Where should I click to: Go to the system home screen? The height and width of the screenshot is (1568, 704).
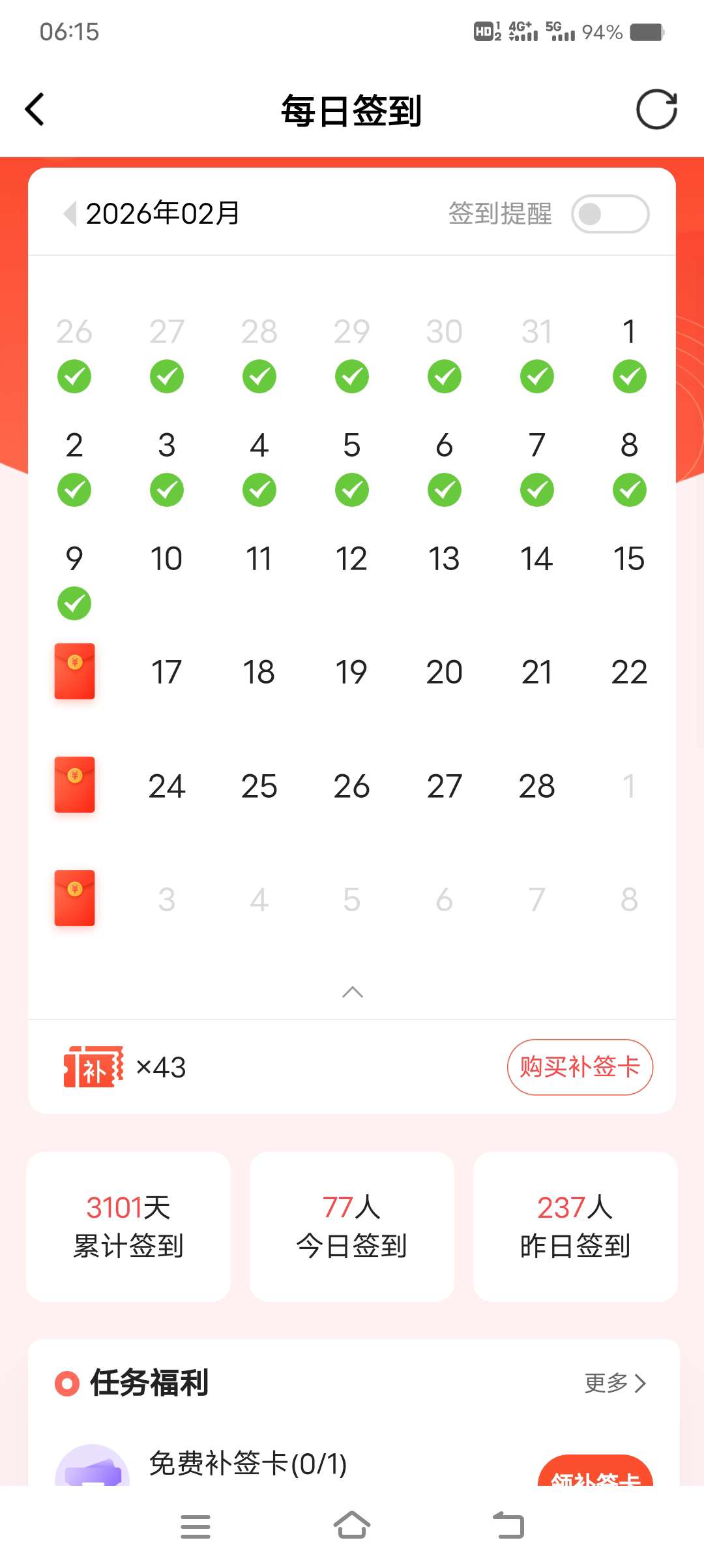coord(352,1526)
